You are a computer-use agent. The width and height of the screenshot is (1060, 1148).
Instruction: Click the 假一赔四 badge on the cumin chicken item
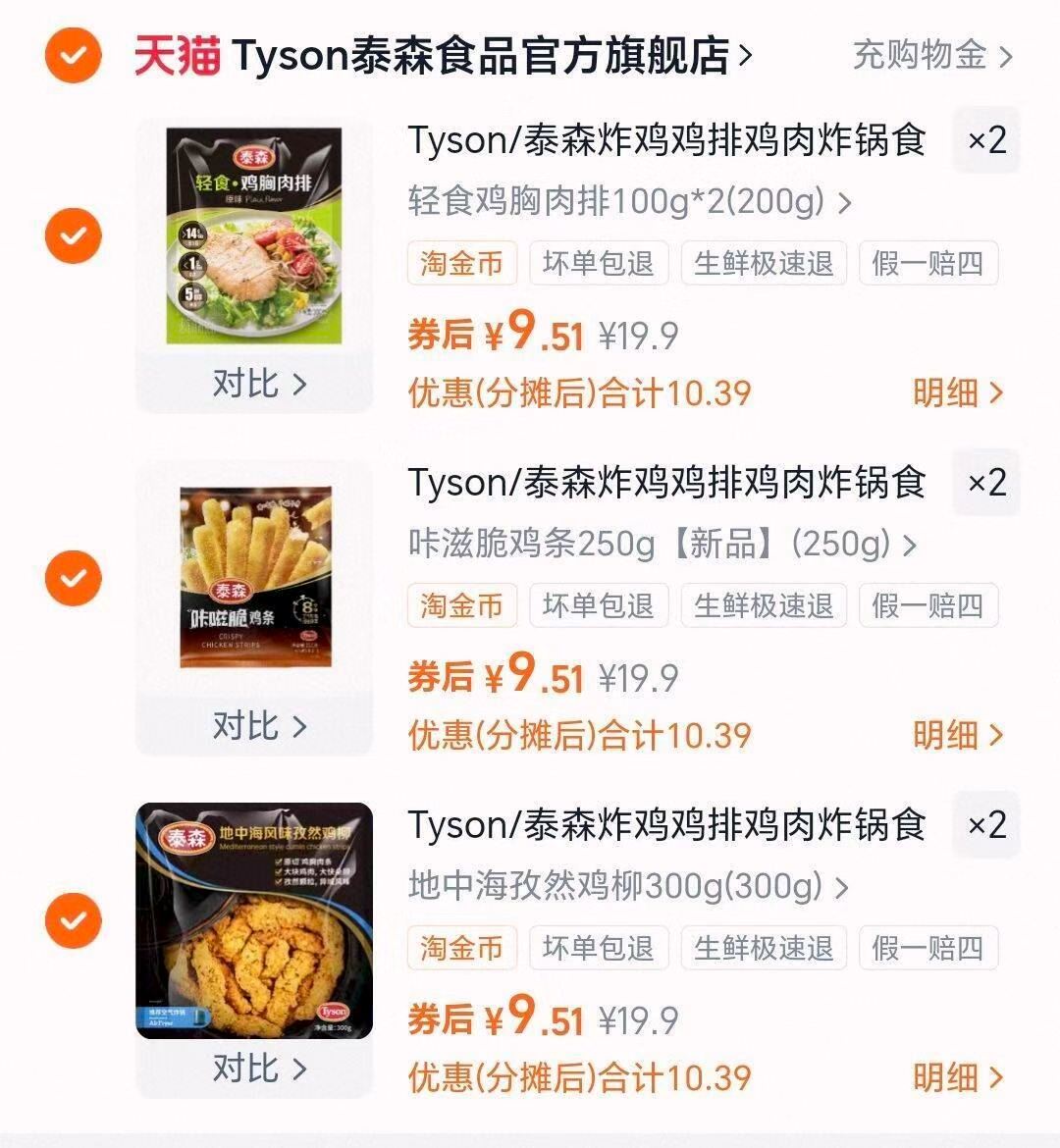pos(928,948)
